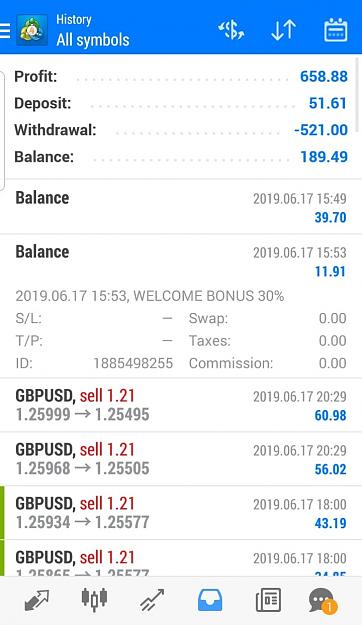Open the hamburger drawer menu
This screenshot has height=625, width=362.
pyautogui.click(x=5, y=30)
